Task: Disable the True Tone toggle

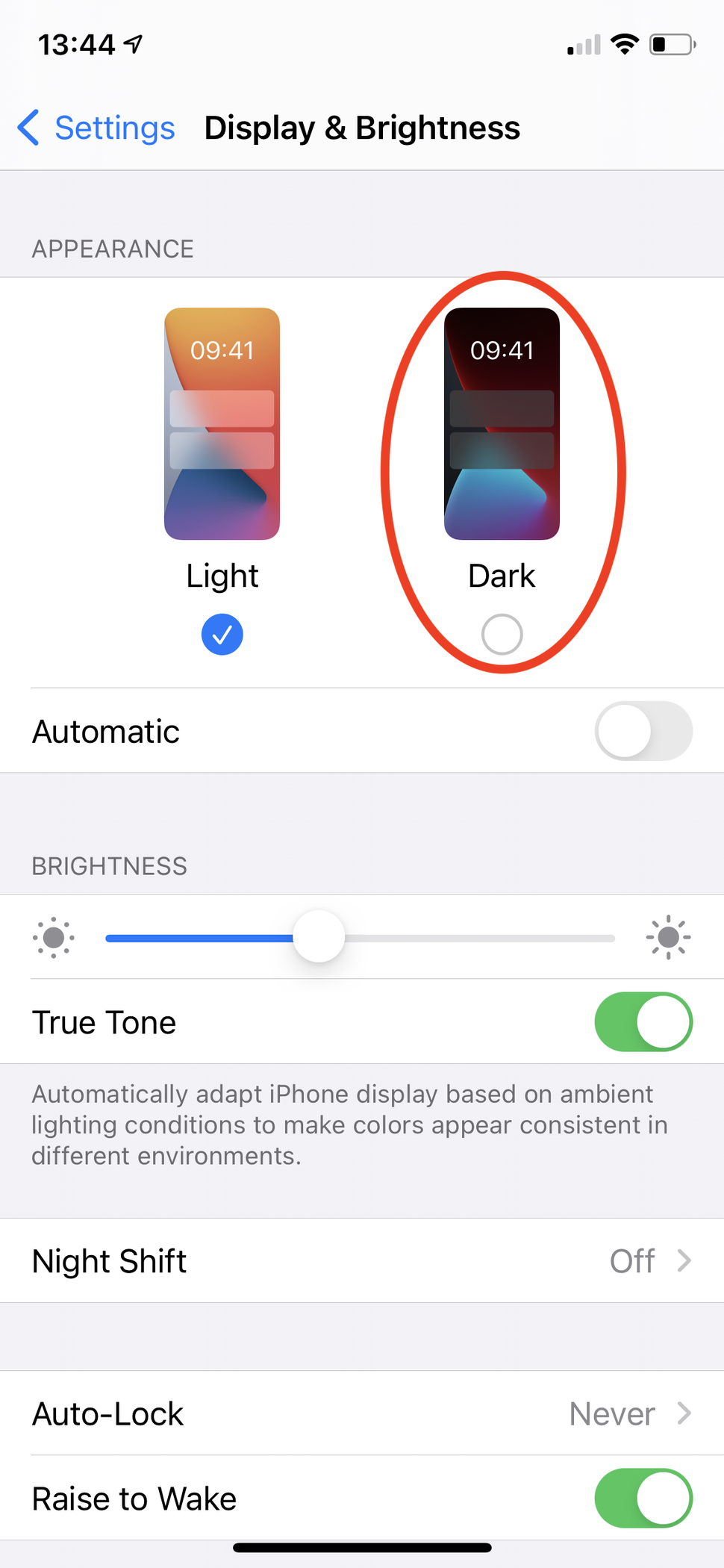Action: click(643, 1022)
